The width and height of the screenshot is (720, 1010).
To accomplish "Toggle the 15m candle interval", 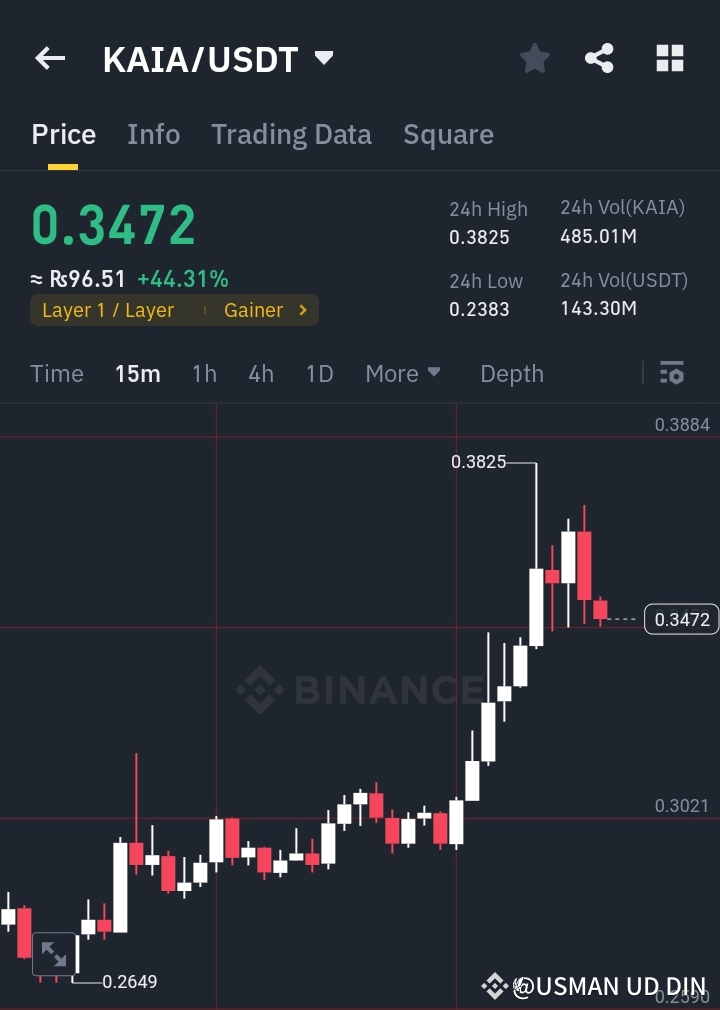I will [x=138, y=373].
